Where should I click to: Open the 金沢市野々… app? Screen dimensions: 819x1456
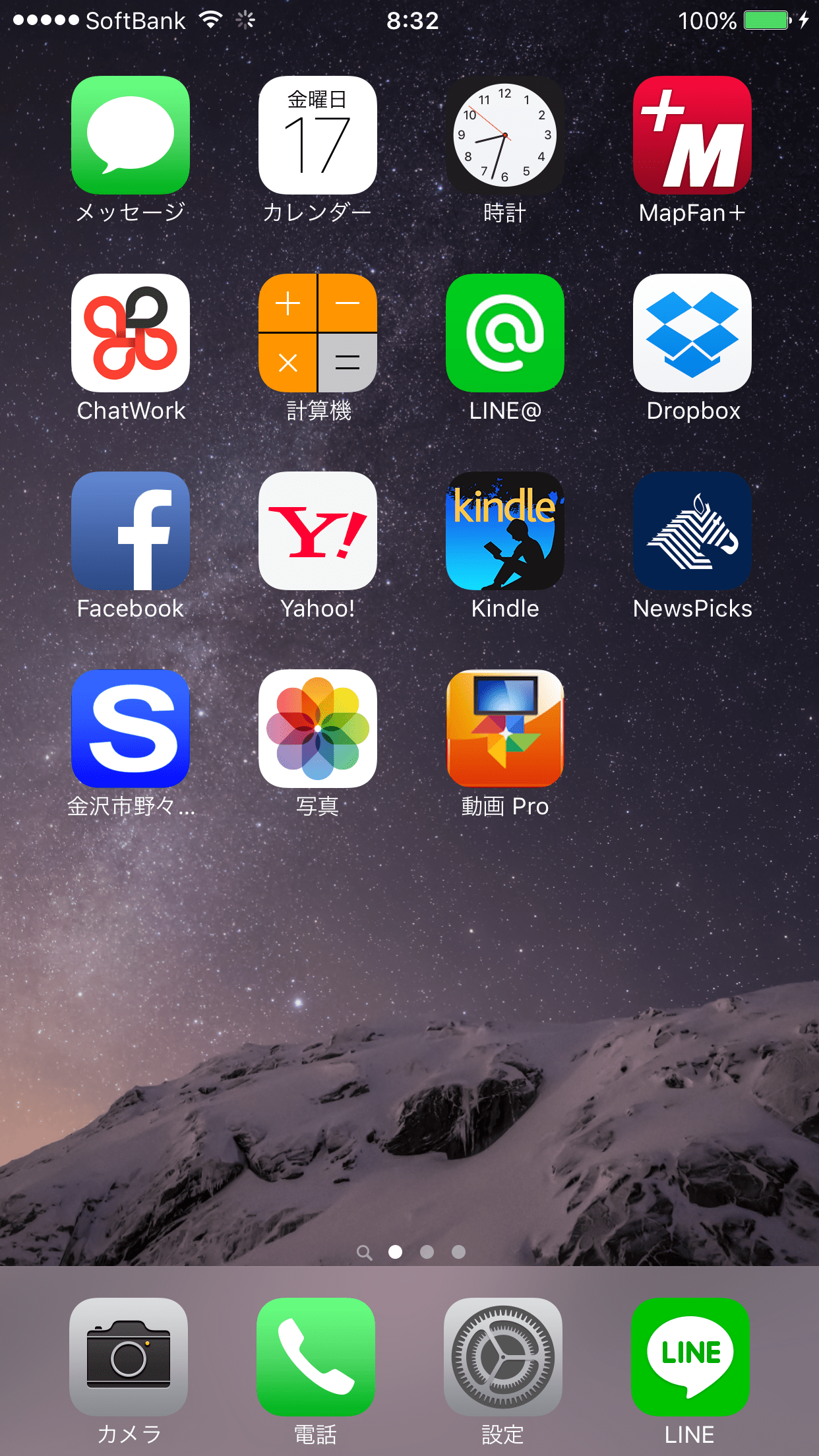tap(131, 729)
